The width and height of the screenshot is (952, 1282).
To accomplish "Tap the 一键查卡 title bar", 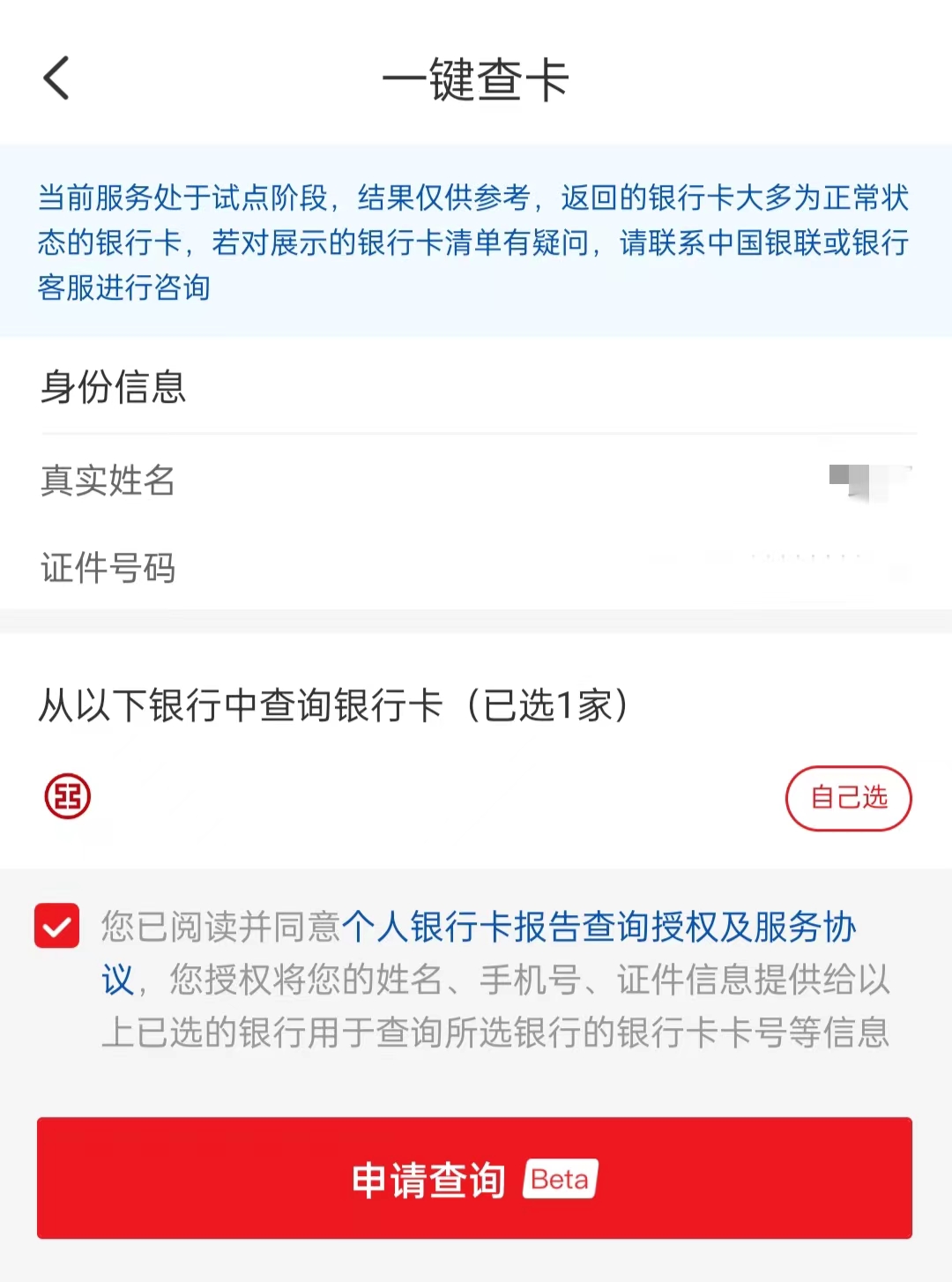I will [x=476, y=78].
